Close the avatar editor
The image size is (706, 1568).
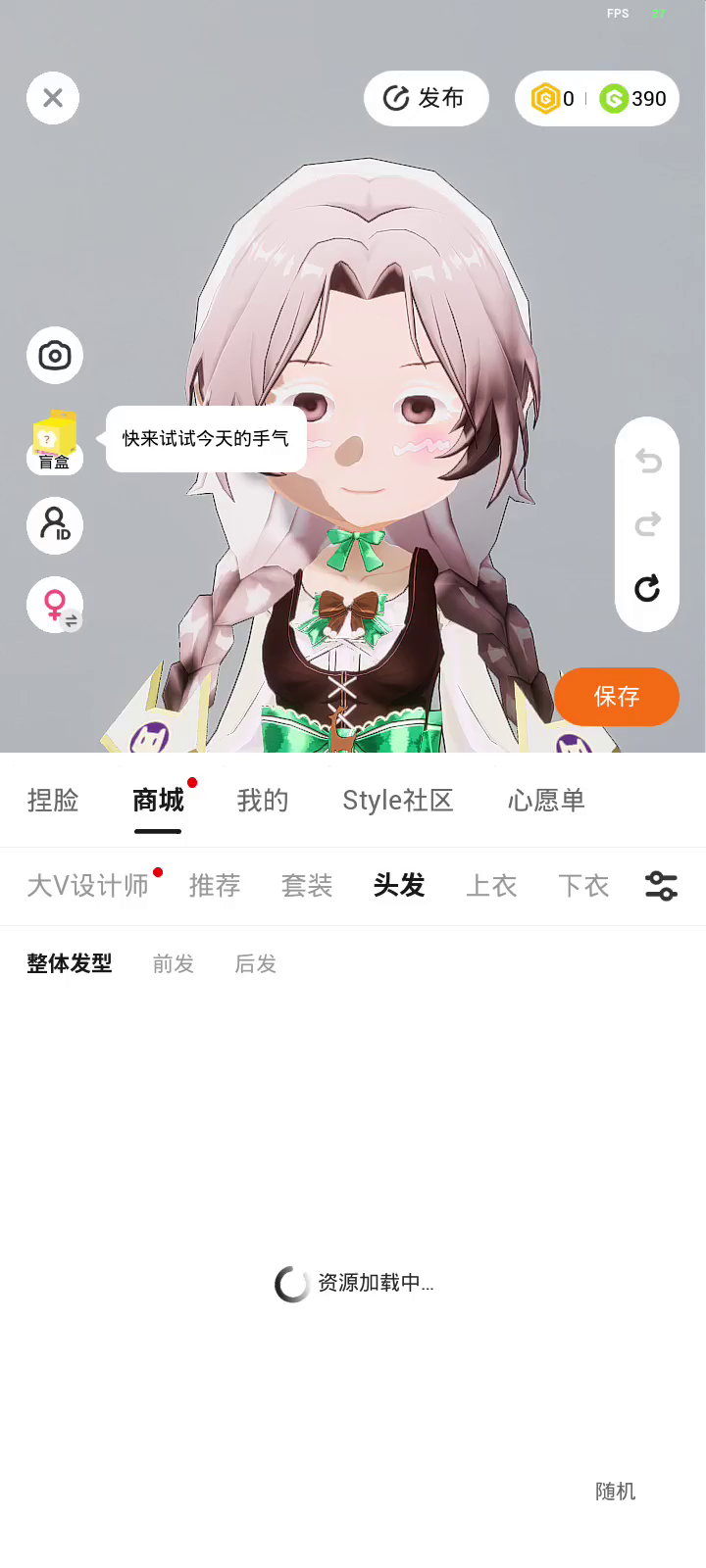click(53, 98)
